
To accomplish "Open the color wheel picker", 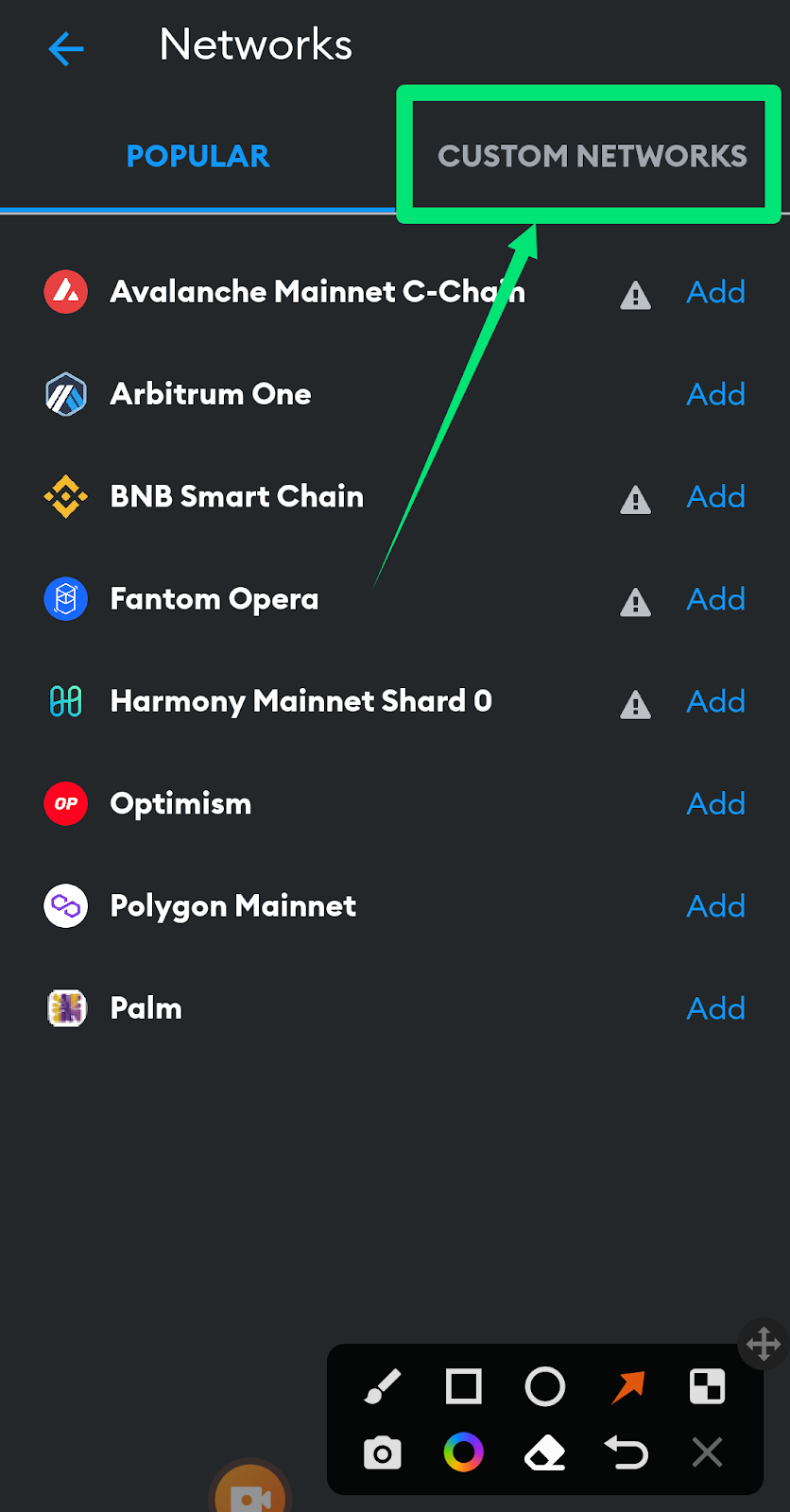I will point(463,1452).
